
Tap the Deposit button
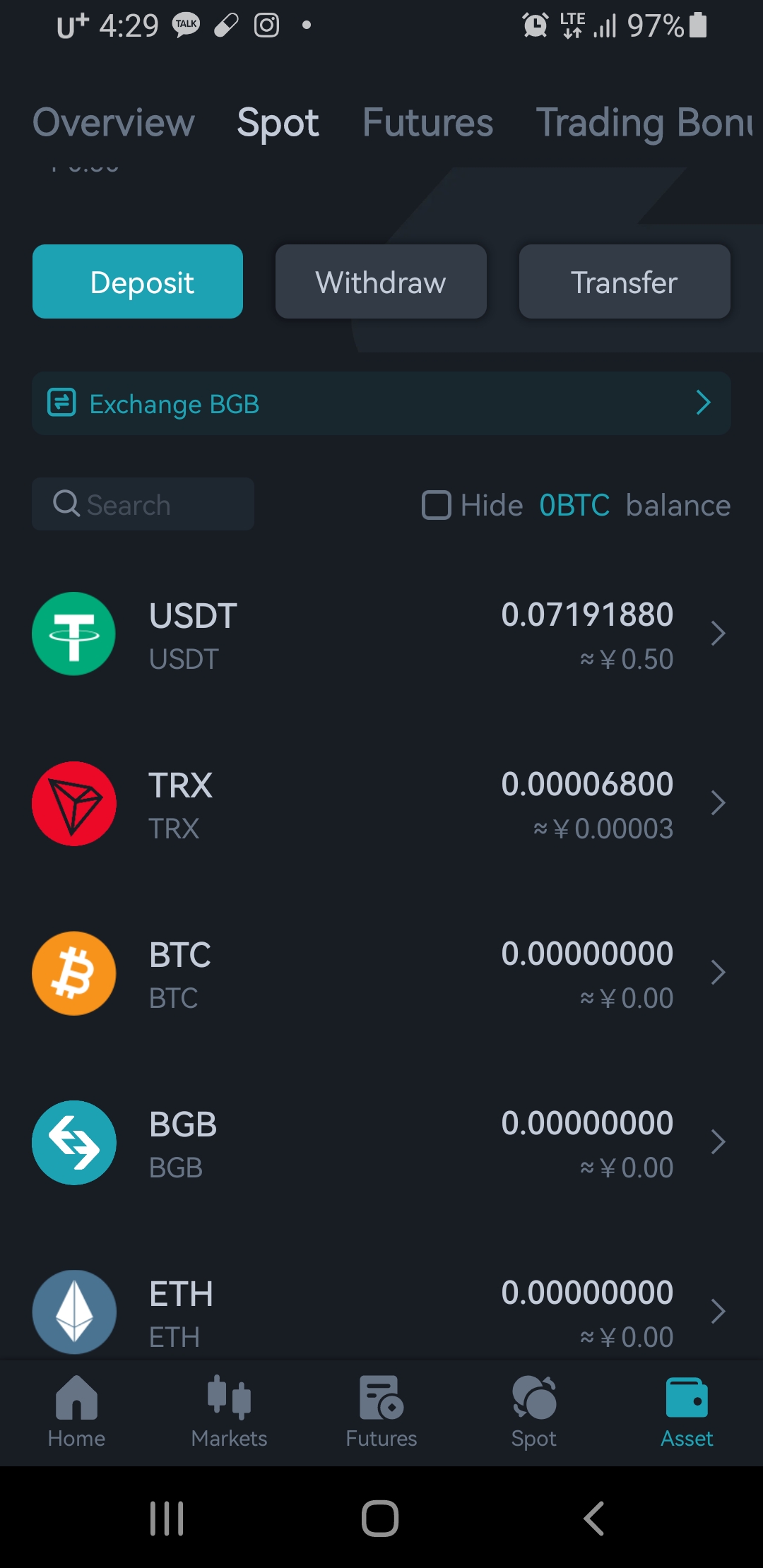(x=138, y=282)
